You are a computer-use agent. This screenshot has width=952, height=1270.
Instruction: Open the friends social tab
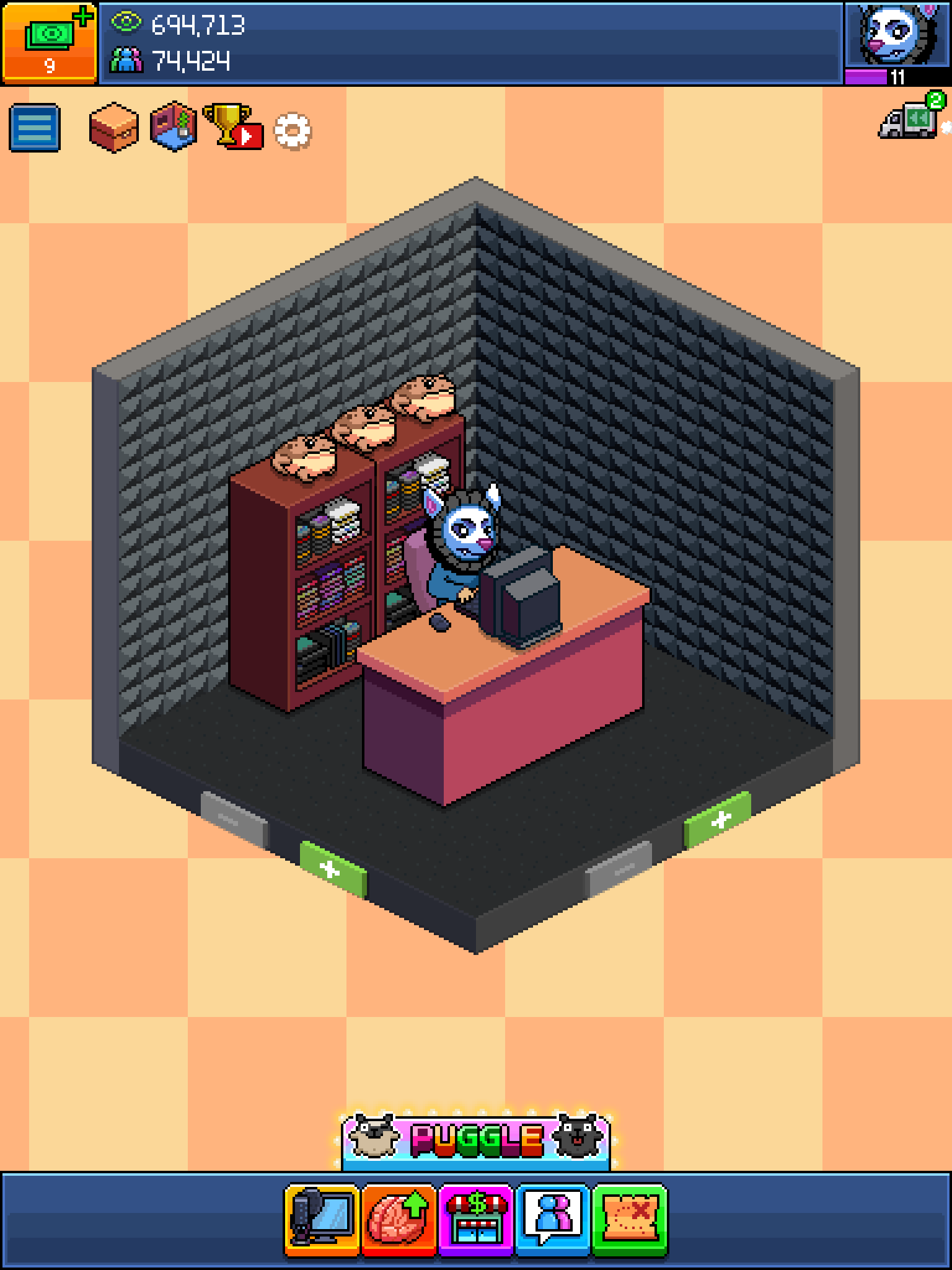553,1219
